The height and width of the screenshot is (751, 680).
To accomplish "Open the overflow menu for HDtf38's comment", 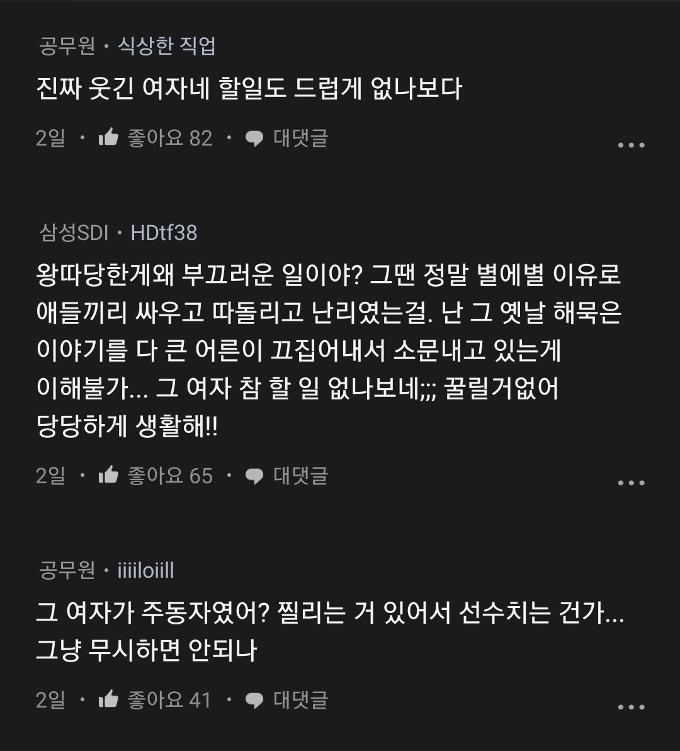I will click(631, 482).
